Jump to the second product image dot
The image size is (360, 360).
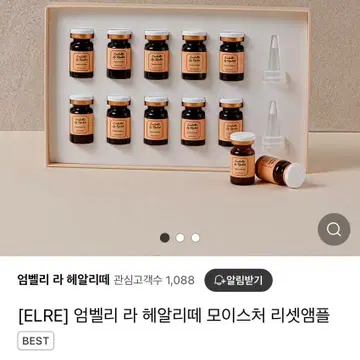pos(180,238)
